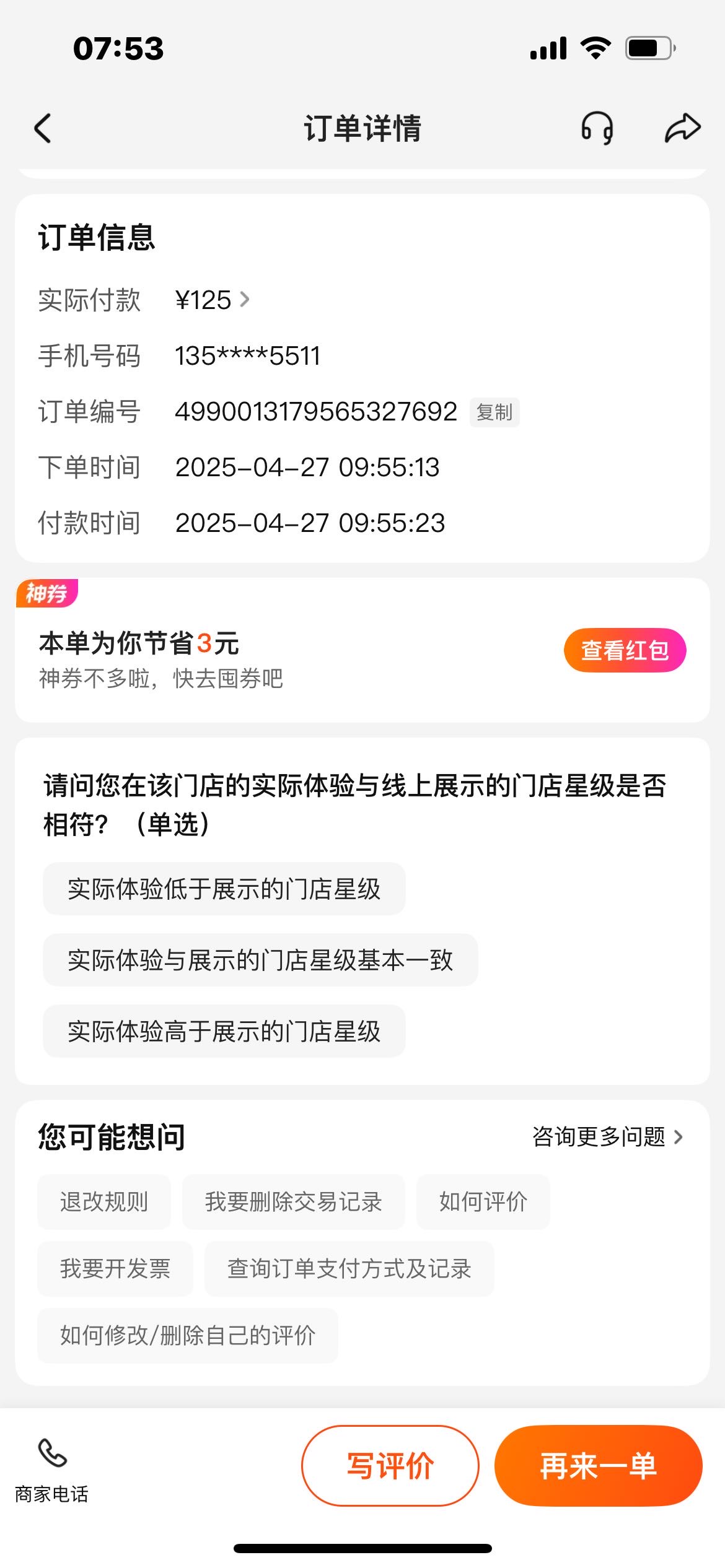The width and height of the screenshot is (725, 1568).
Task: Go back from the 订单详情 page
Action: pos(42,128)
